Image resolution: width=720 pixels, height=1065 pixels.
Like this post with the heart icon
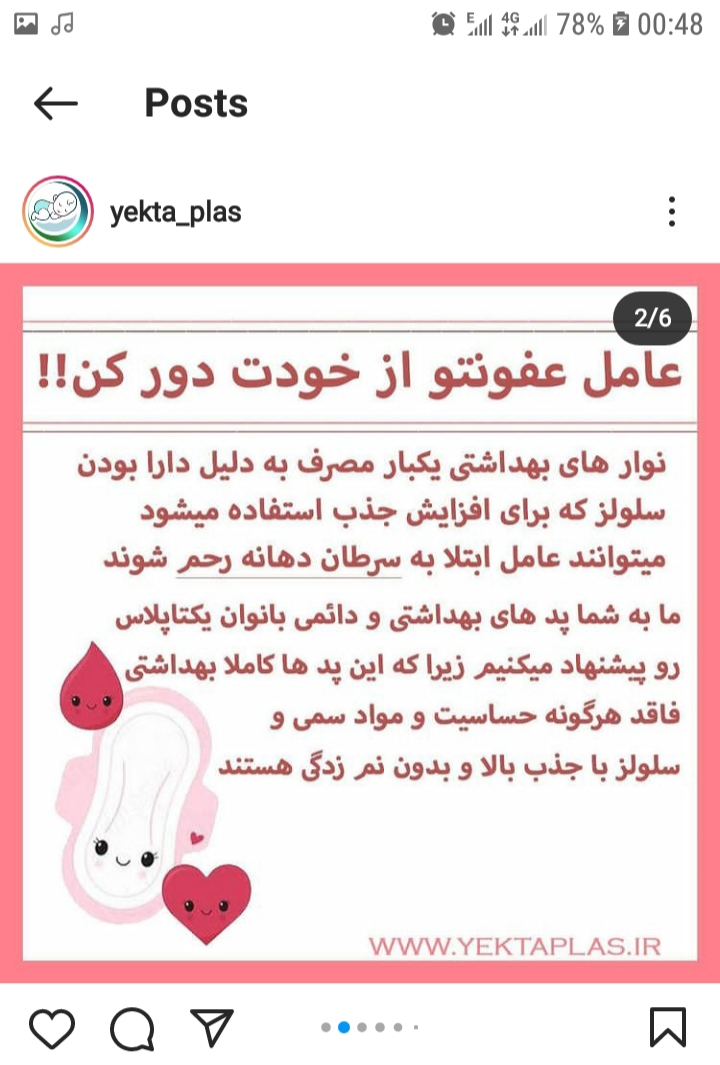click(52, 1027)
